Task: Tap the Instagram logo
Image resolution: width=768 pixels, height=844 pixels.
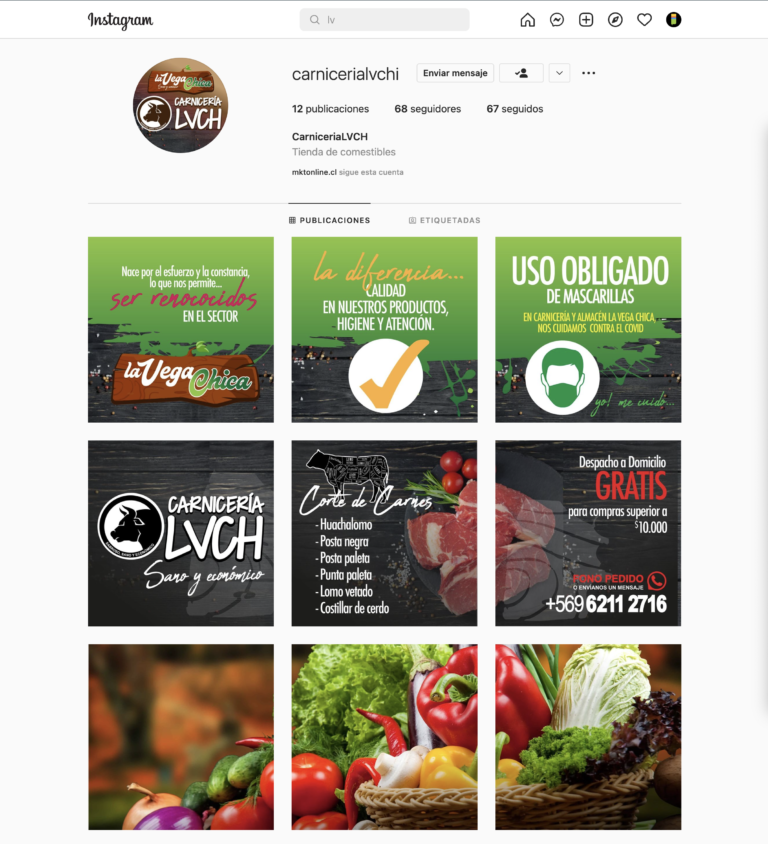Action: coord(120,20)
